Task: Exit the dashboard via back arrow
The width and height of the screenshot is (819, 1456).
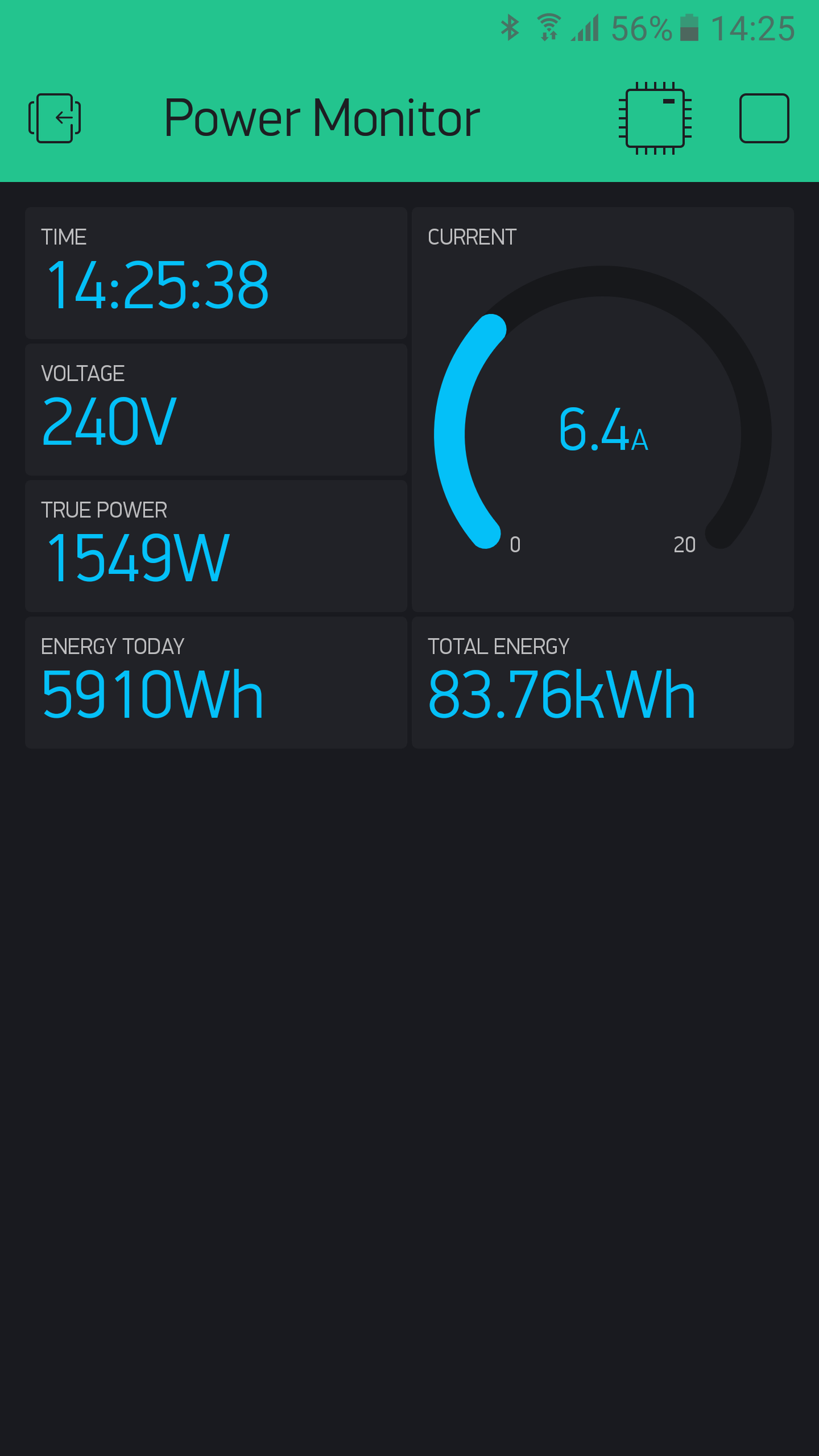Action: click(x=55, y=118)
